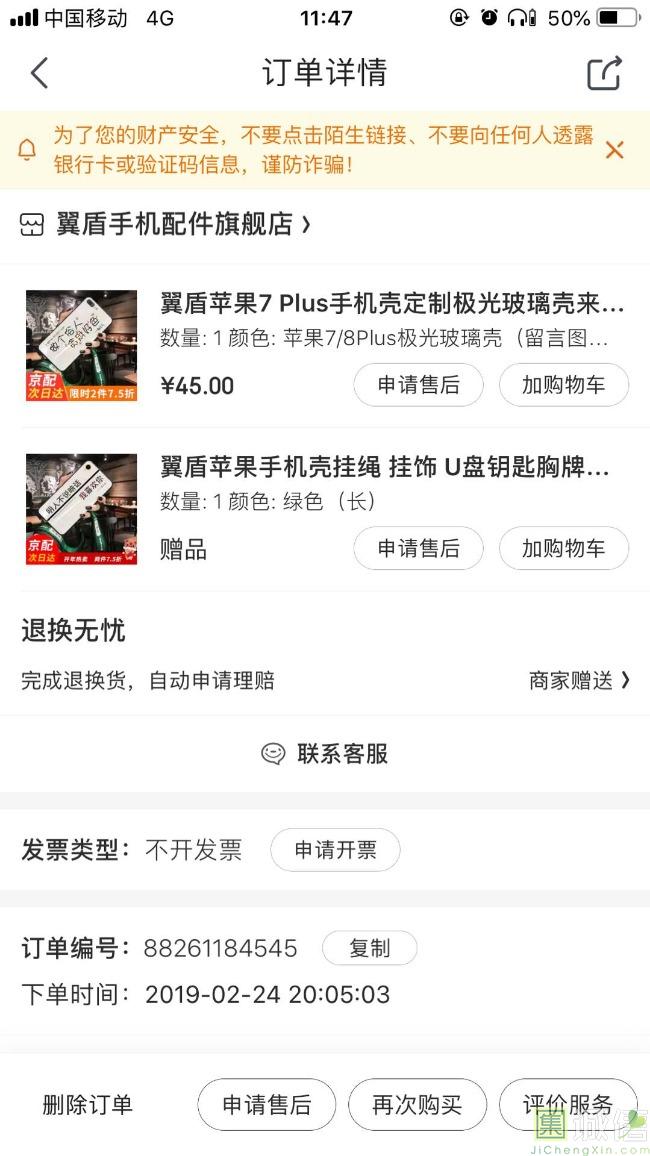Add the ¥45.00 phone case to cart

tap(563, 385)
